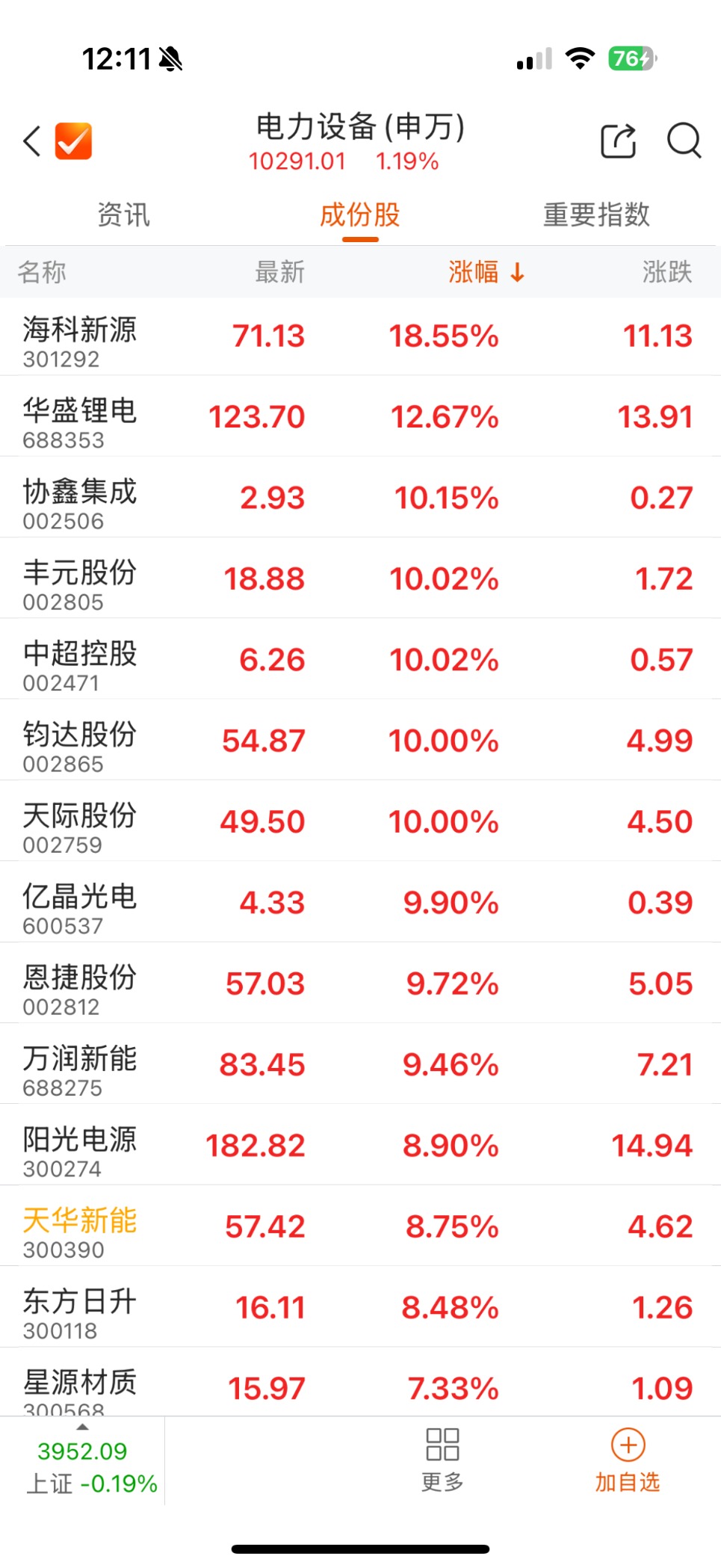The width and height of the screenshot is (721, 1568).
Task: Sort the list by 涨幅 column
Action: tap(486, 272)
